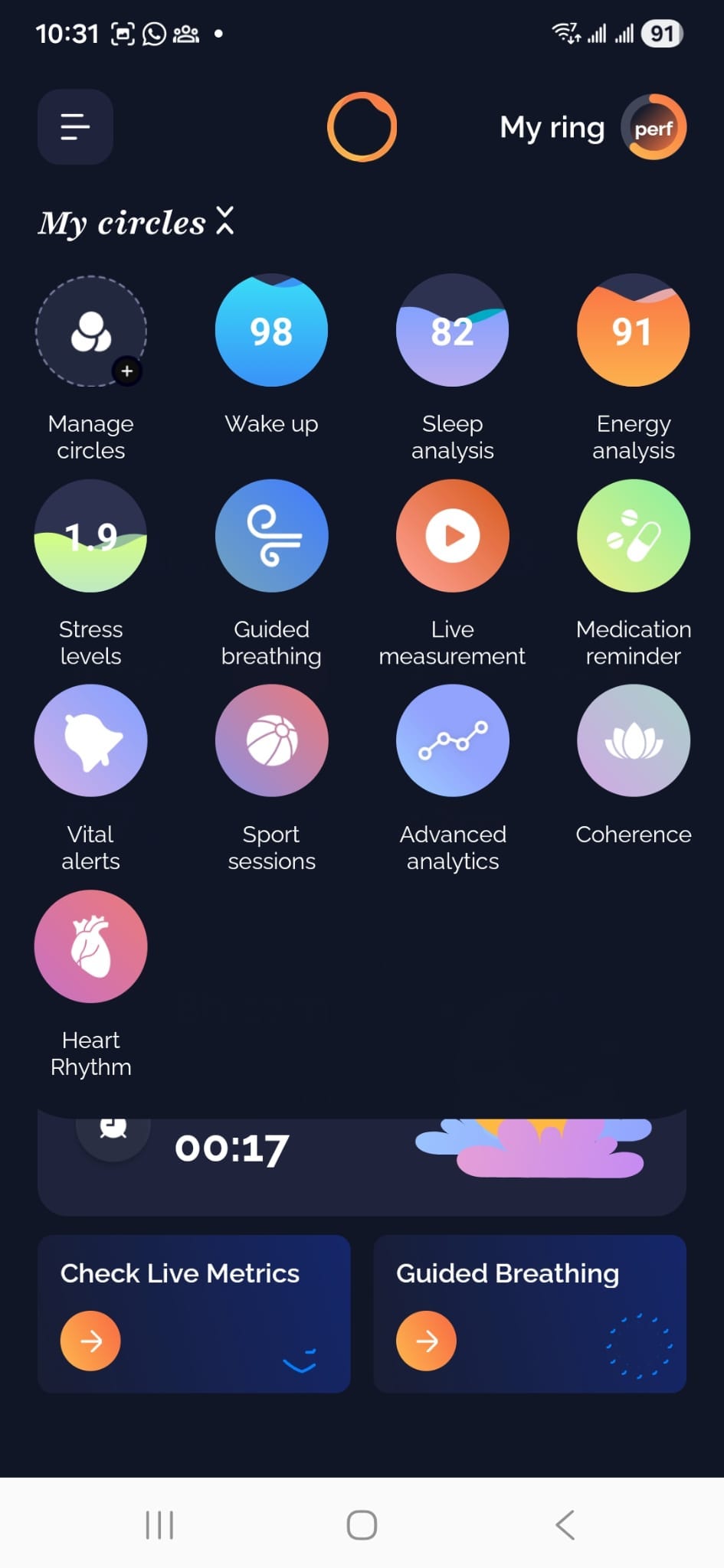The width and height of the screenshot is (724, 1568).
Task: Go back with system back button
Action: click(565, 1525)
